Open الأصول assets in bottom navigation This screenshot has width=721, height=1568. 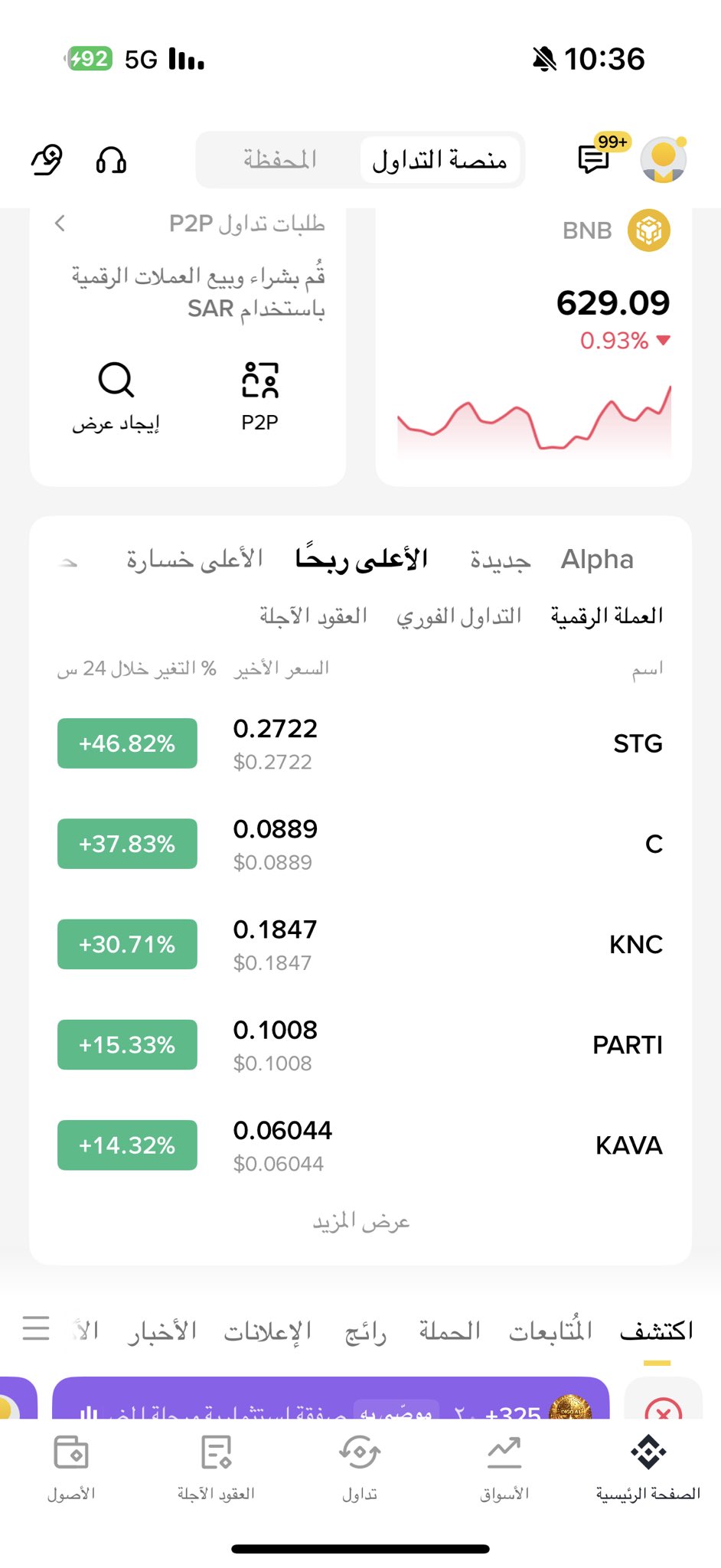71,1467
